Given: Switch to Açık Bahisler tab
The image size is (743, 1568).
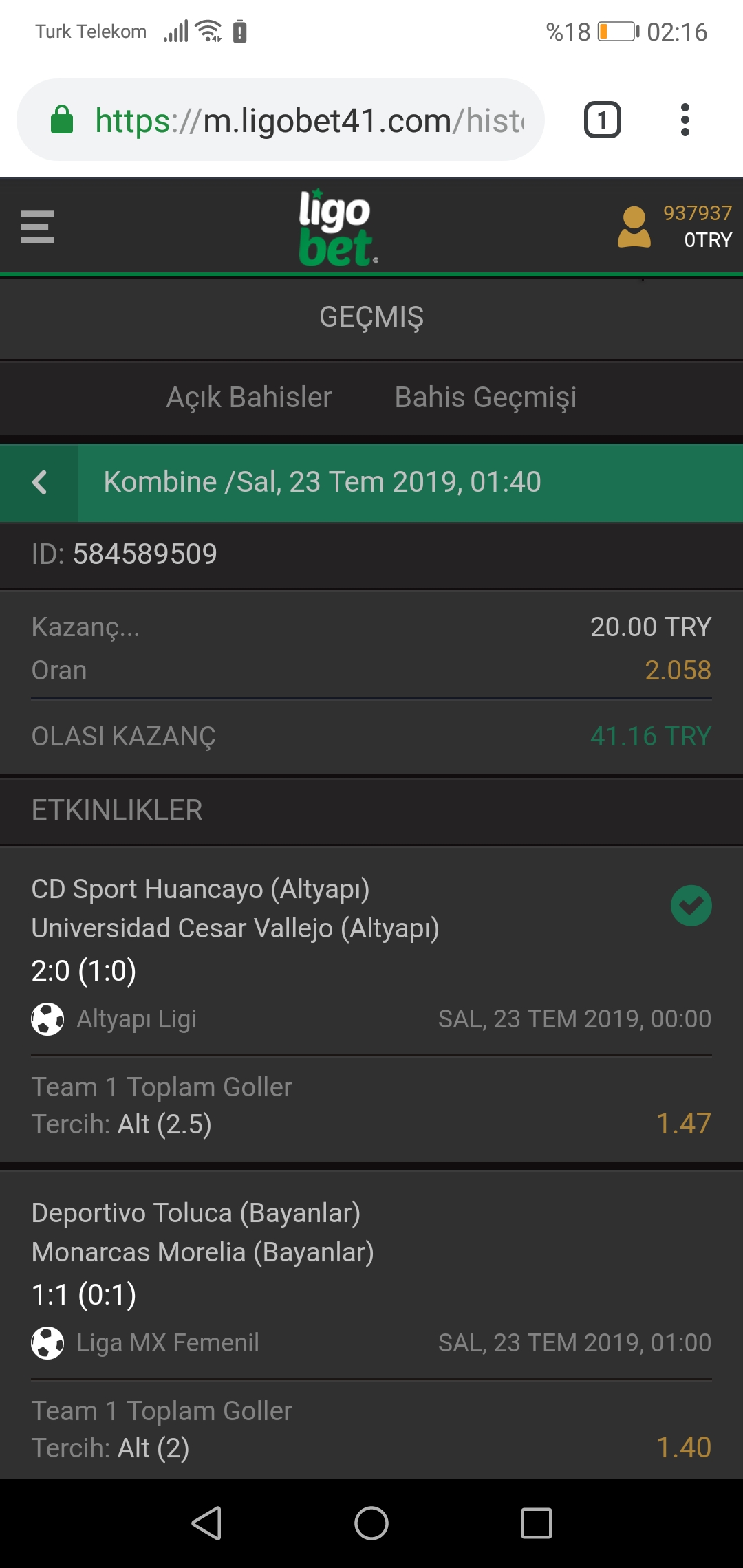Looking at the screenshot, I should [249, 398].
